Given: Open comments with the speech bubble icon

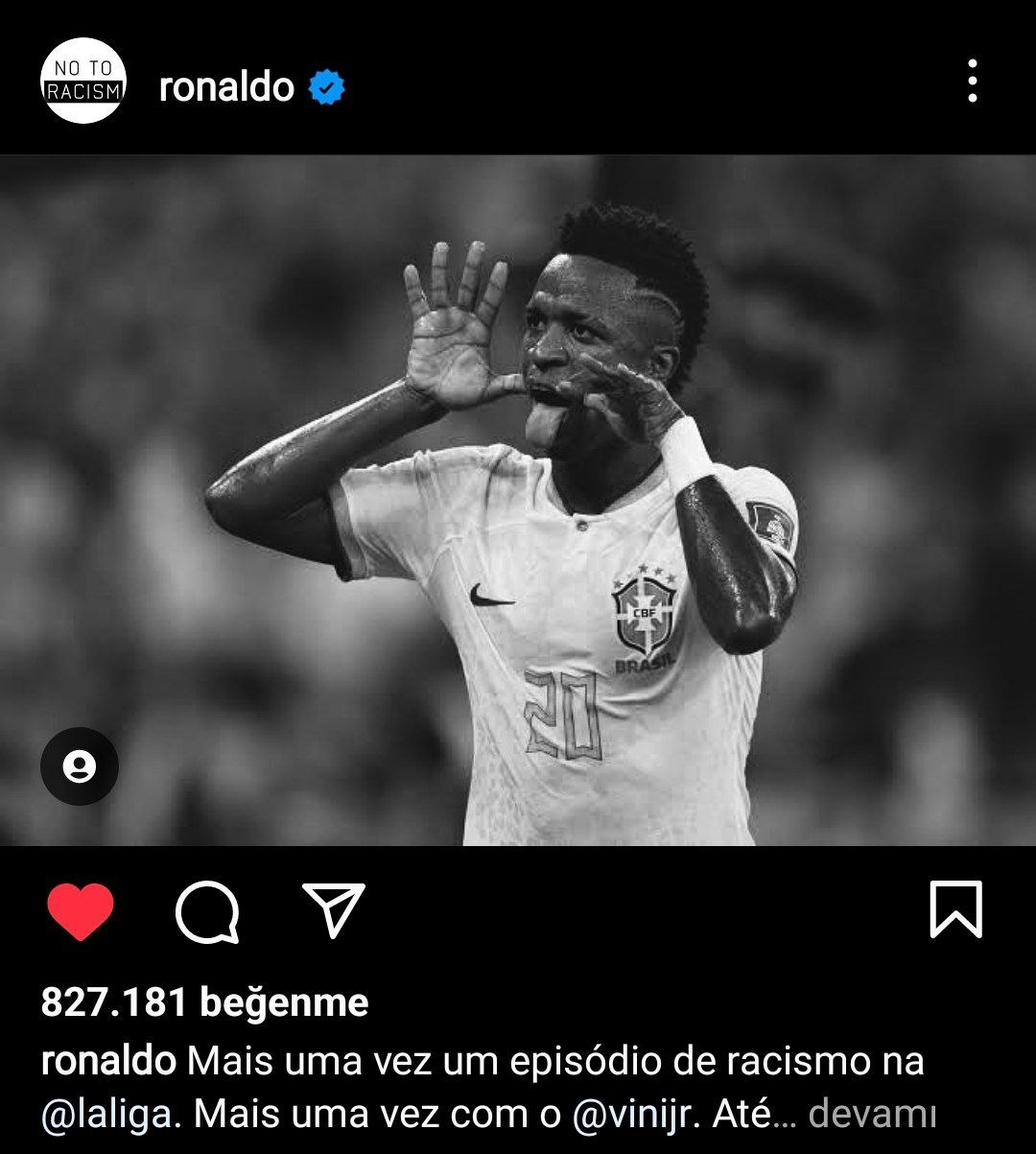Looking at the screenshot, I should [206, 911].
